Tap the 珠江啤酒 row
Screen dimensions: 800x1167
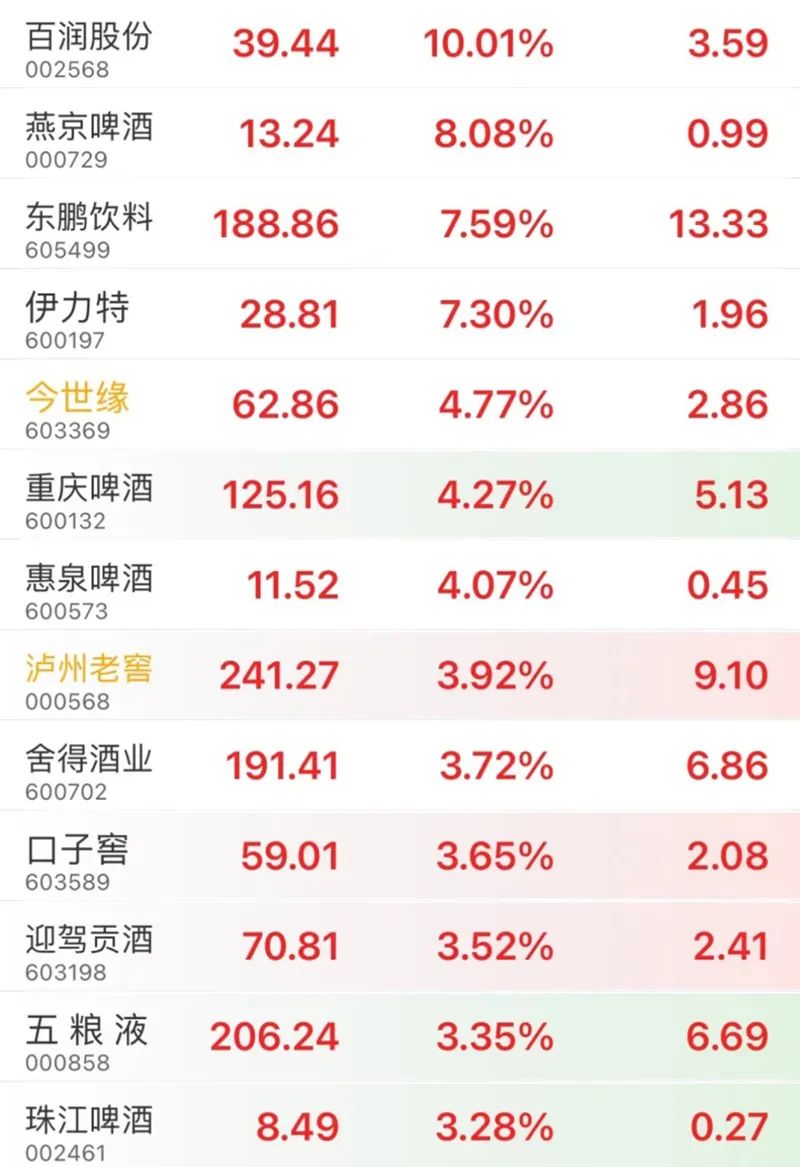tap(90, 1124)
